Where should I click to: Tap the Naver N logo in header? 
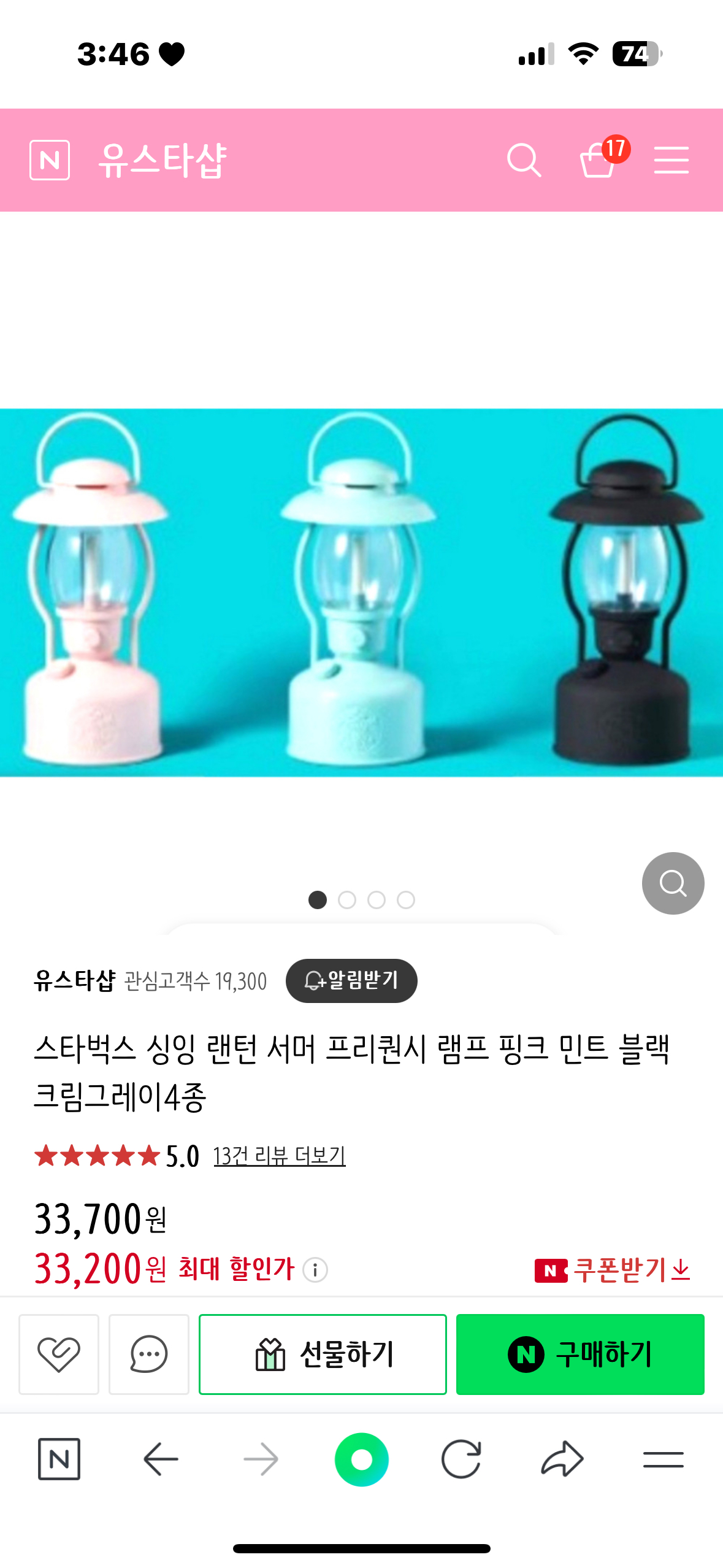click(50, 161)
